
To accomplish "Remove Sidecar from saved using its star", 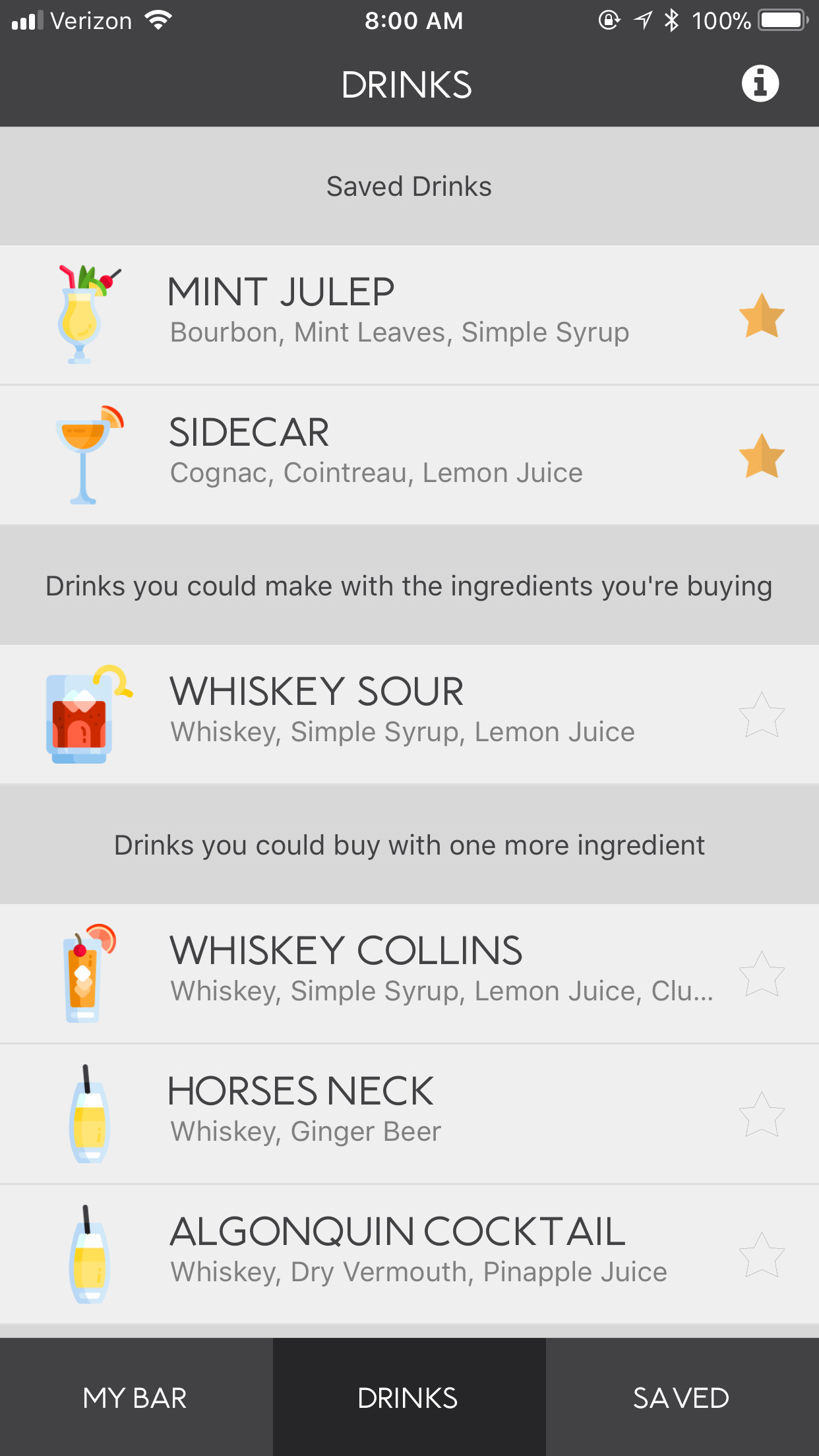I will tap(762, 456).
